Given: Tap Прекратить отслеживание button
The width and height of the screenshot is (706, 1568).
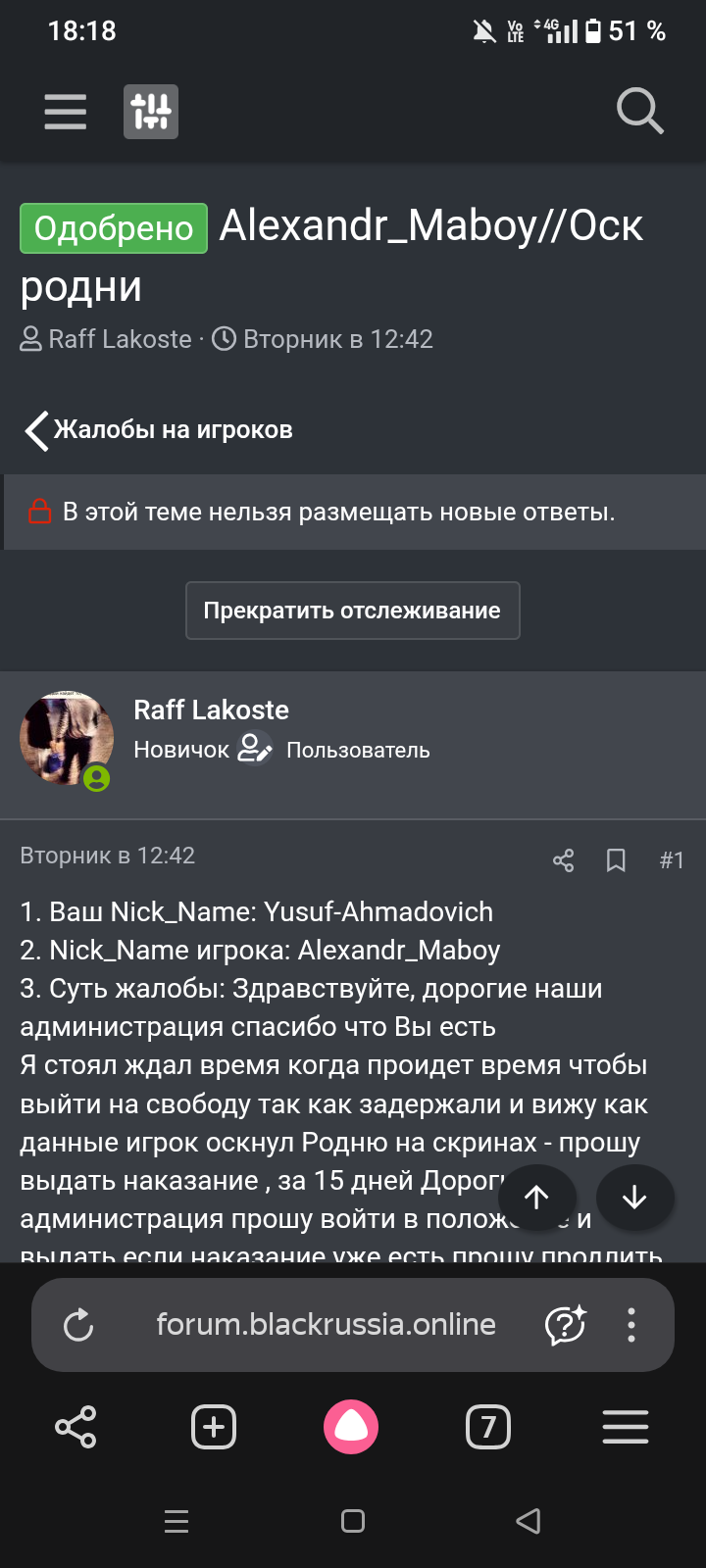Looking at the screenshot, I should click(x=352, y=611).
